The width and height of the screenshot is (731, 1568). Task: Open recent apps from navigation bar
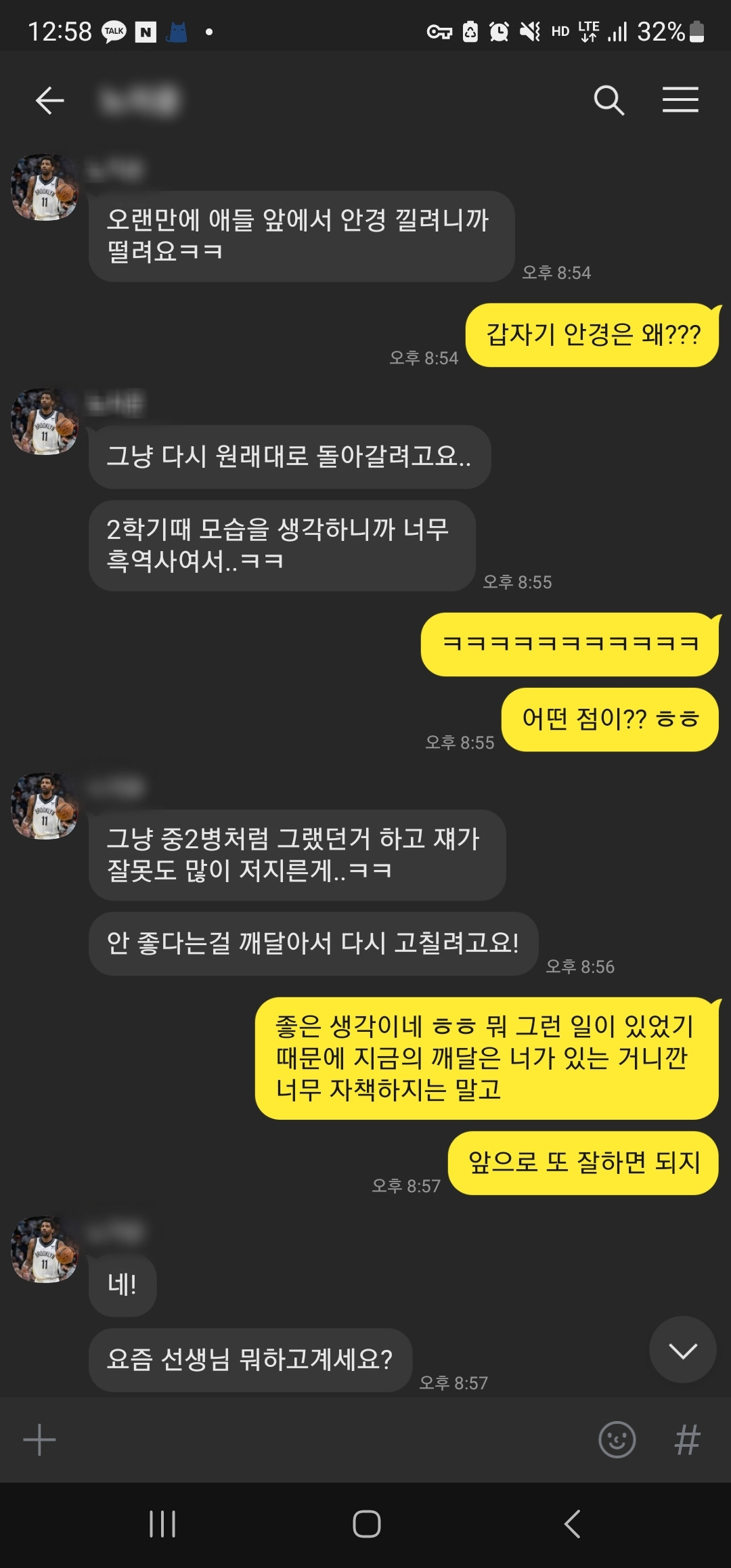click(x=162, y=1524)
